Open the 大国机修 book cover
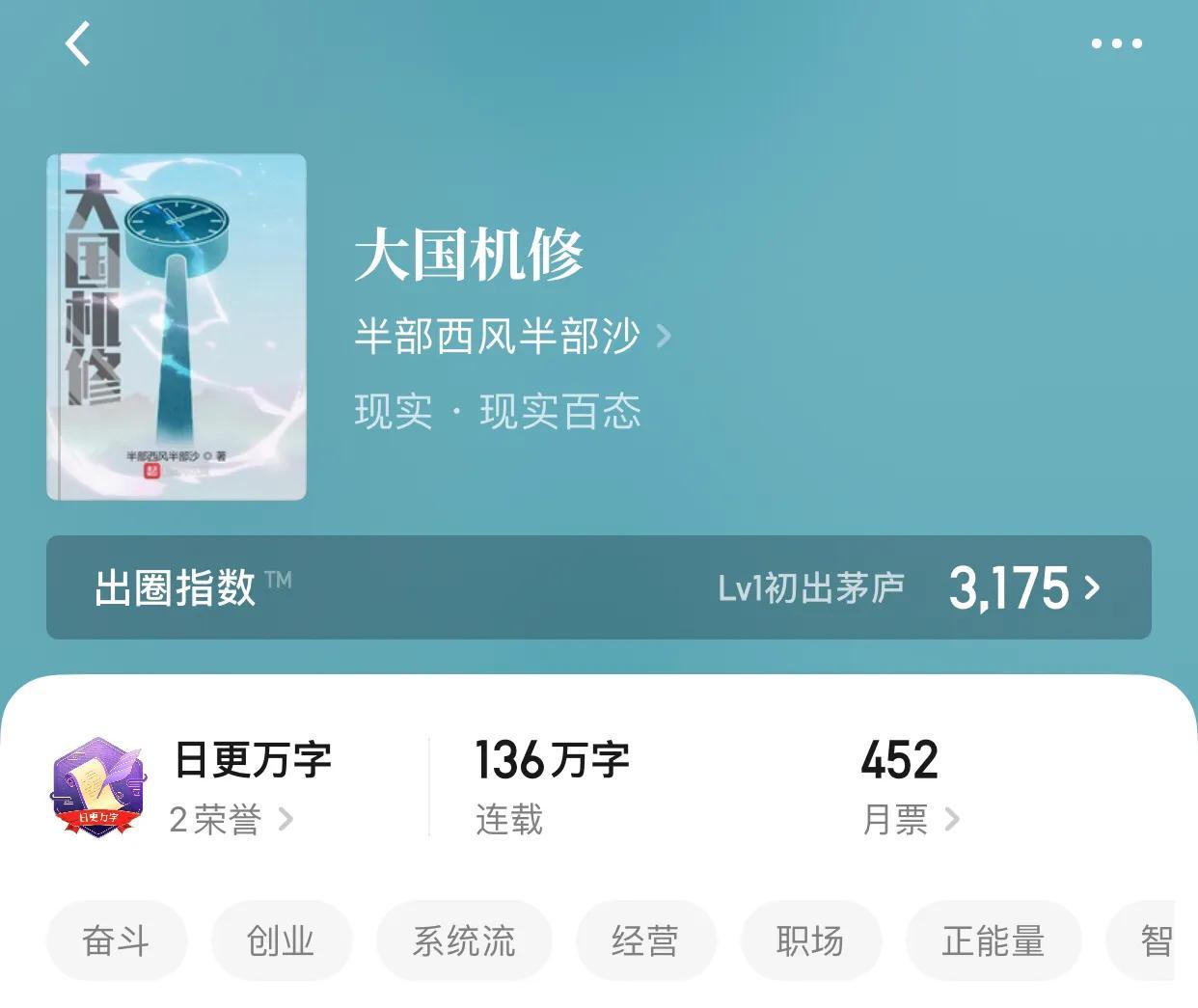 tap(177, 327)
